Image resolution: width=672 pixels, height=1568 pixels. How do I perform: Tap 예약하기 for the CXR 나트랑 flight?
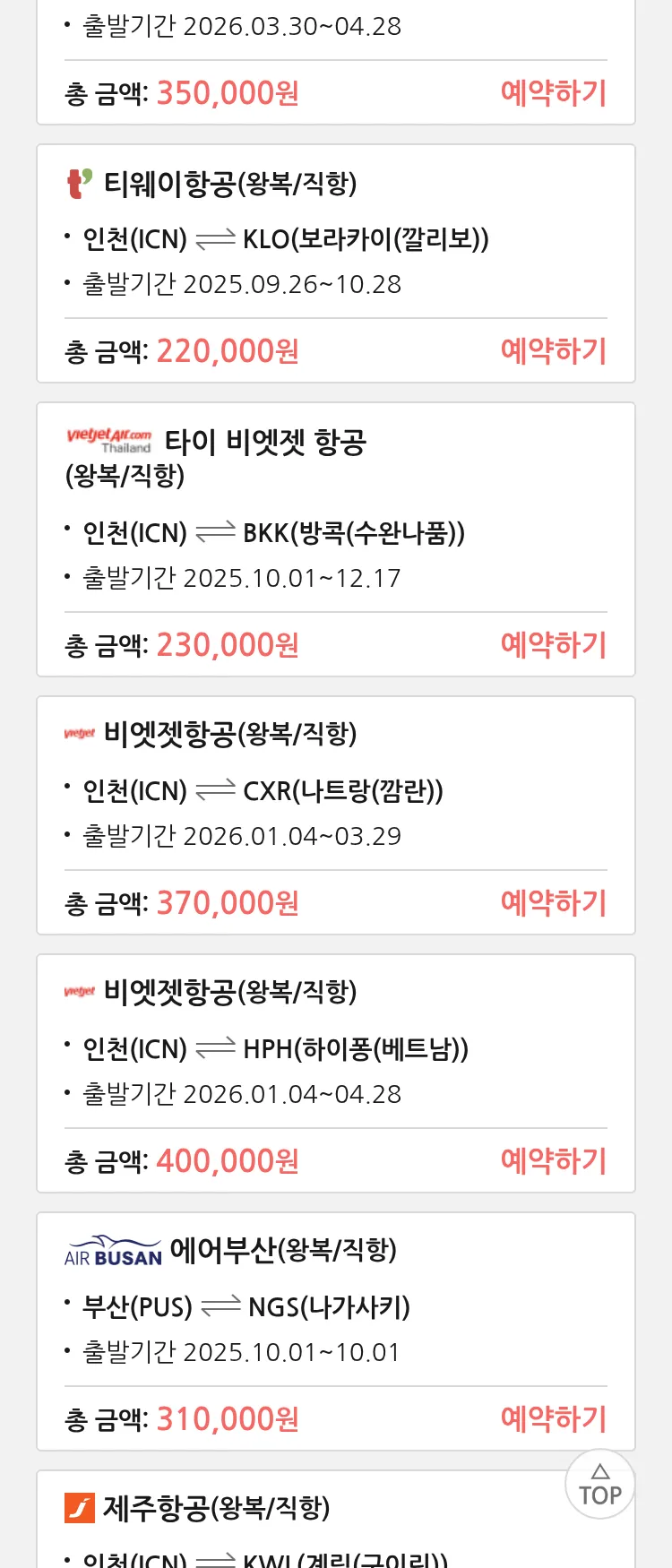point(553,903)
